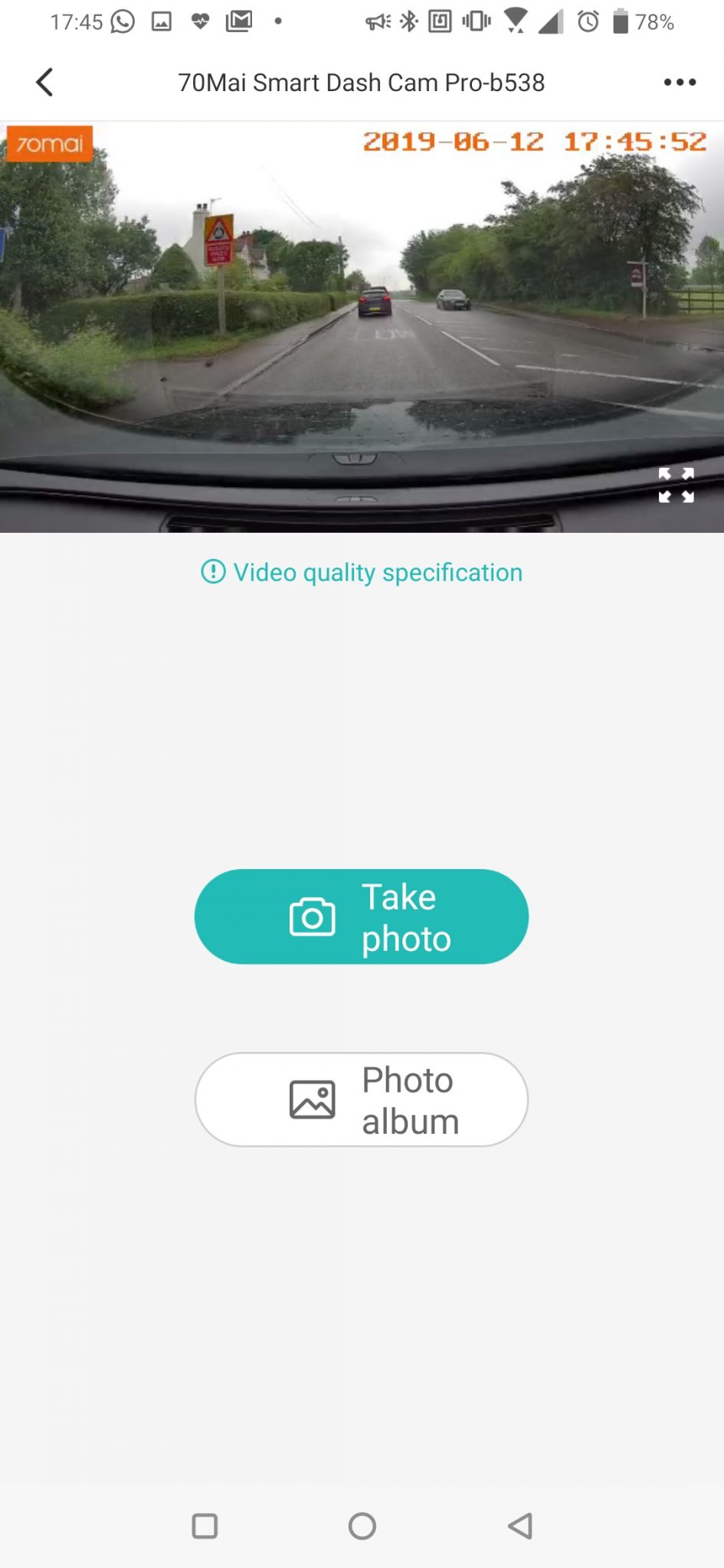This screenshot has height=1568, width=724.
Task: Go to home via system navigation
Action: pyautogui.click(x=362, y=1526)
